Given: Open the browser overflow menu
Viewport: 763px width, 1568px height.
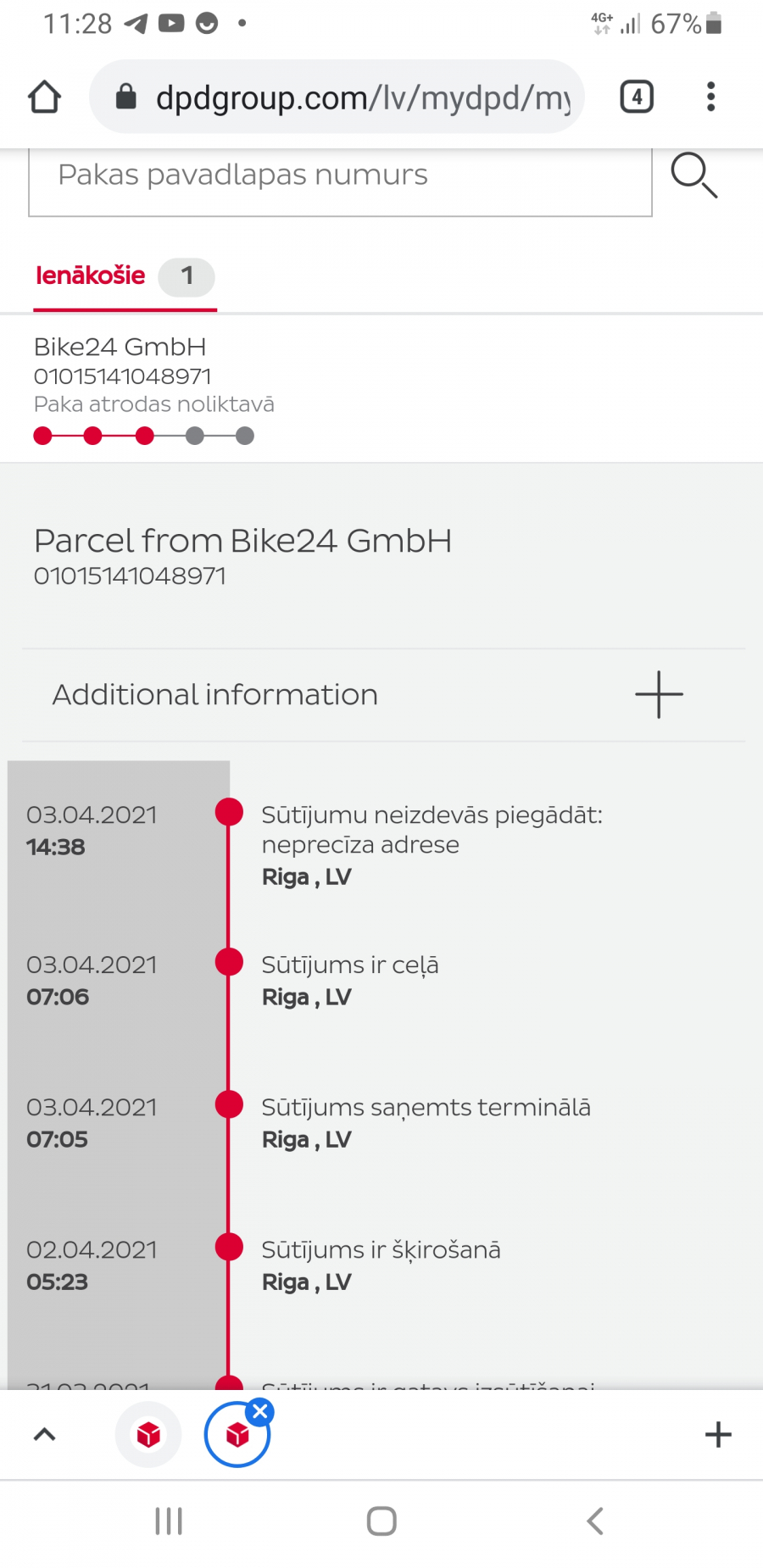Looking at the screenshot, I should (710, 97).
